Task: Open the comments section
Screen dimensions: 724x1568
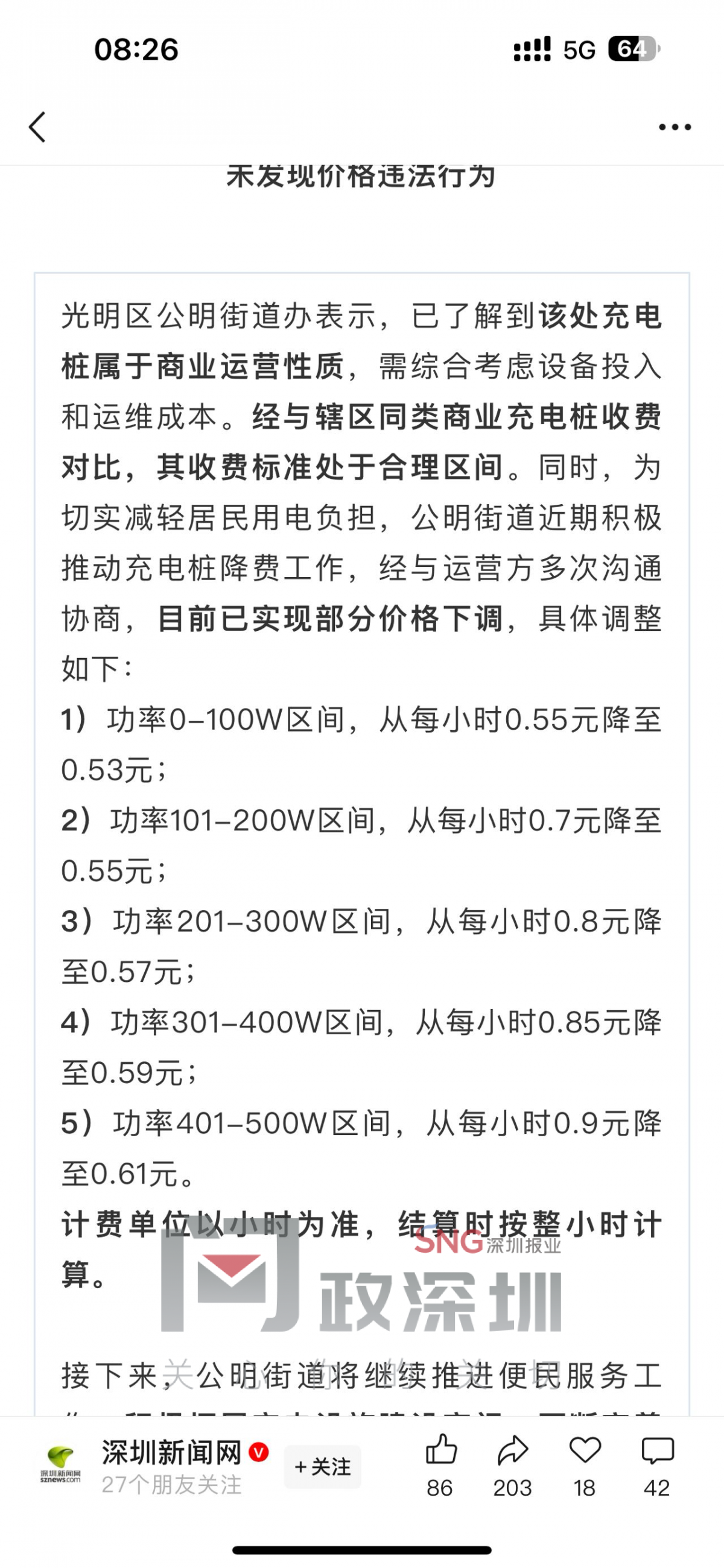Action: point(657,1450)
